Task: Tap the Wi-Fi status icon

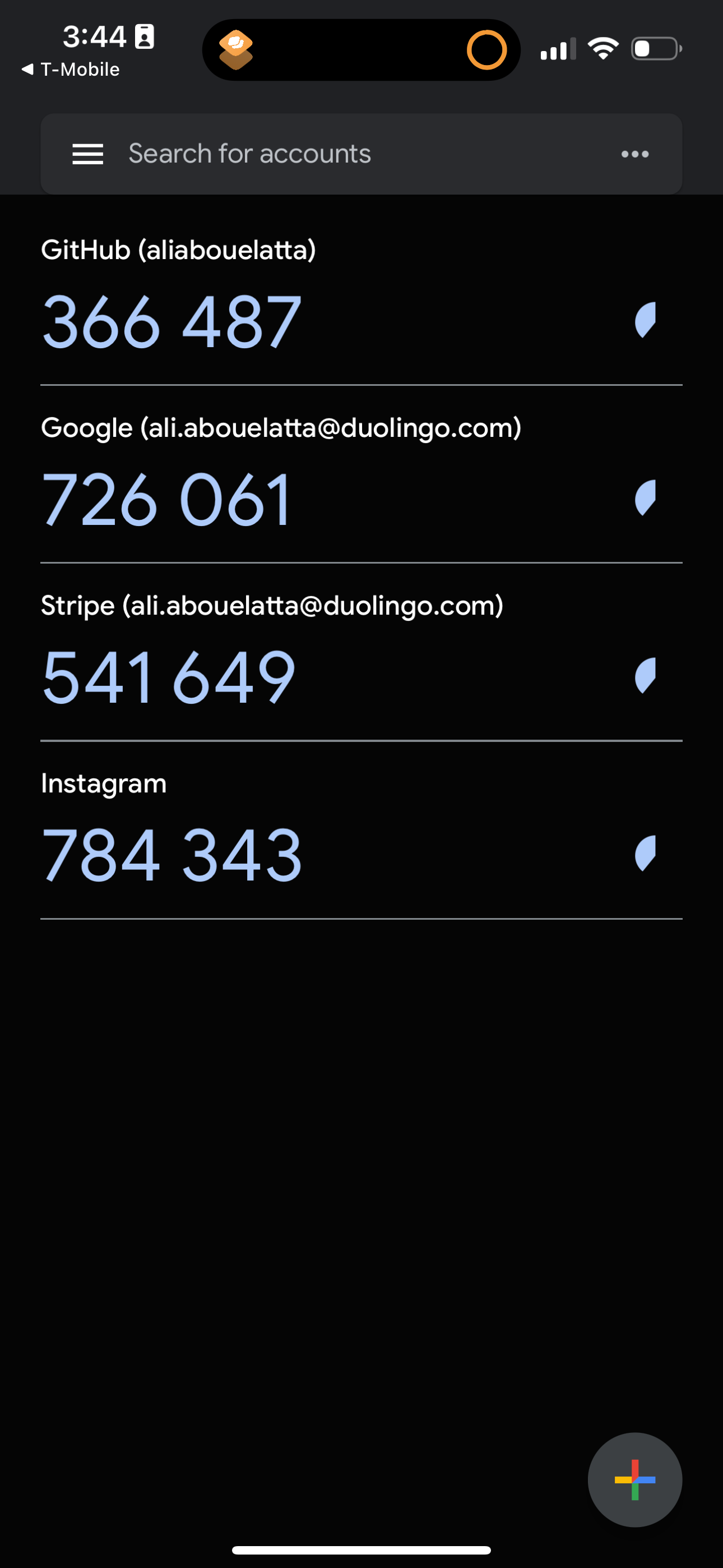Action: click(602, 49)
